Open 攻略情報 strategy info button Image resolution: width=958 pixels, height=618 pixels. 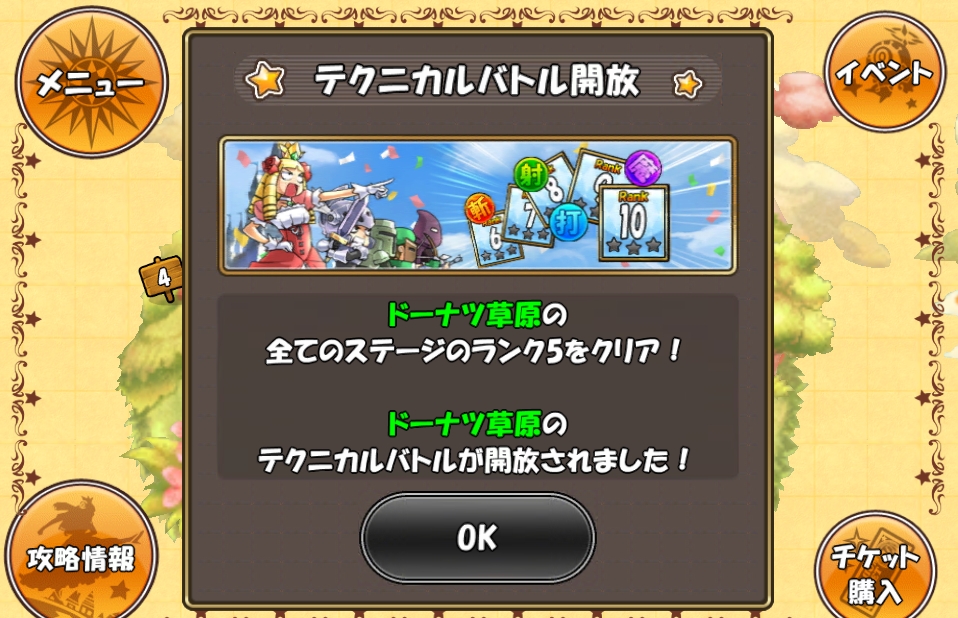(x=81, y=553)
